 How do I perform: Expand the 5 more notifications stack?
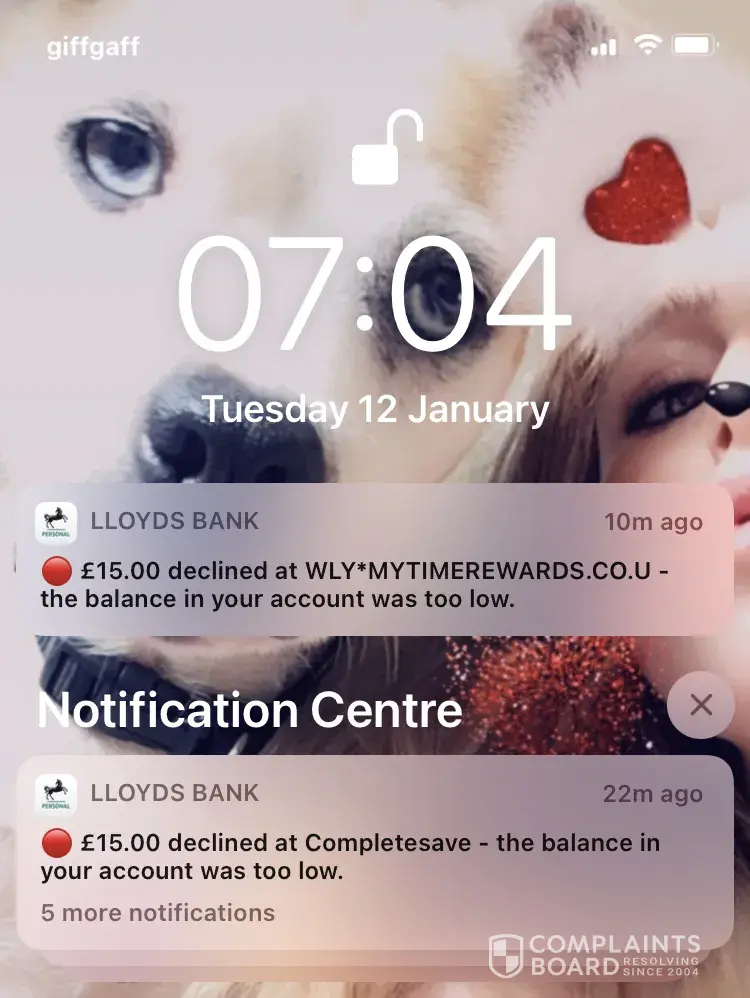pyautogui.click(x=158, y=913)
